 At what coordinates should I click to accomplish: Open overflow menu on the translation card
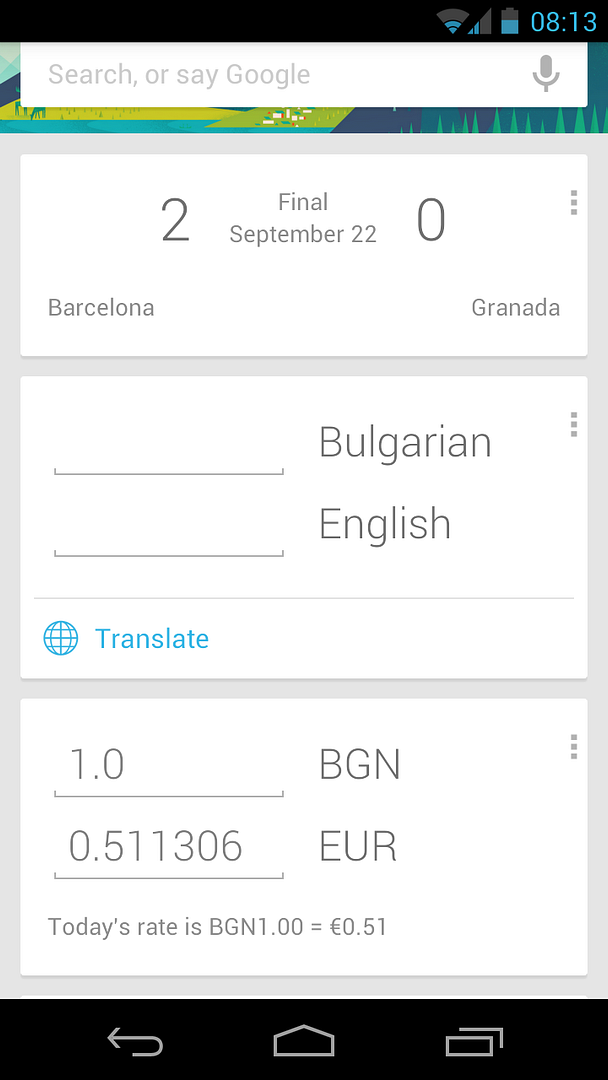[574, 425]
